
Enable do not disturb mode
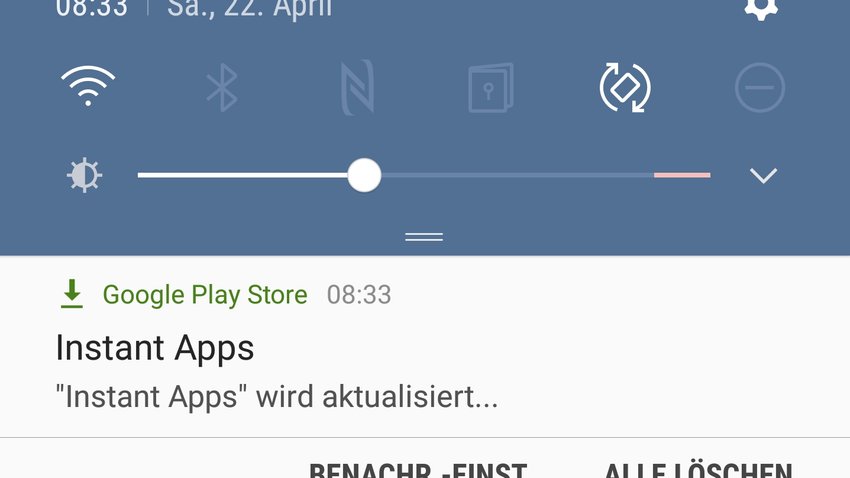click(760, 88)
